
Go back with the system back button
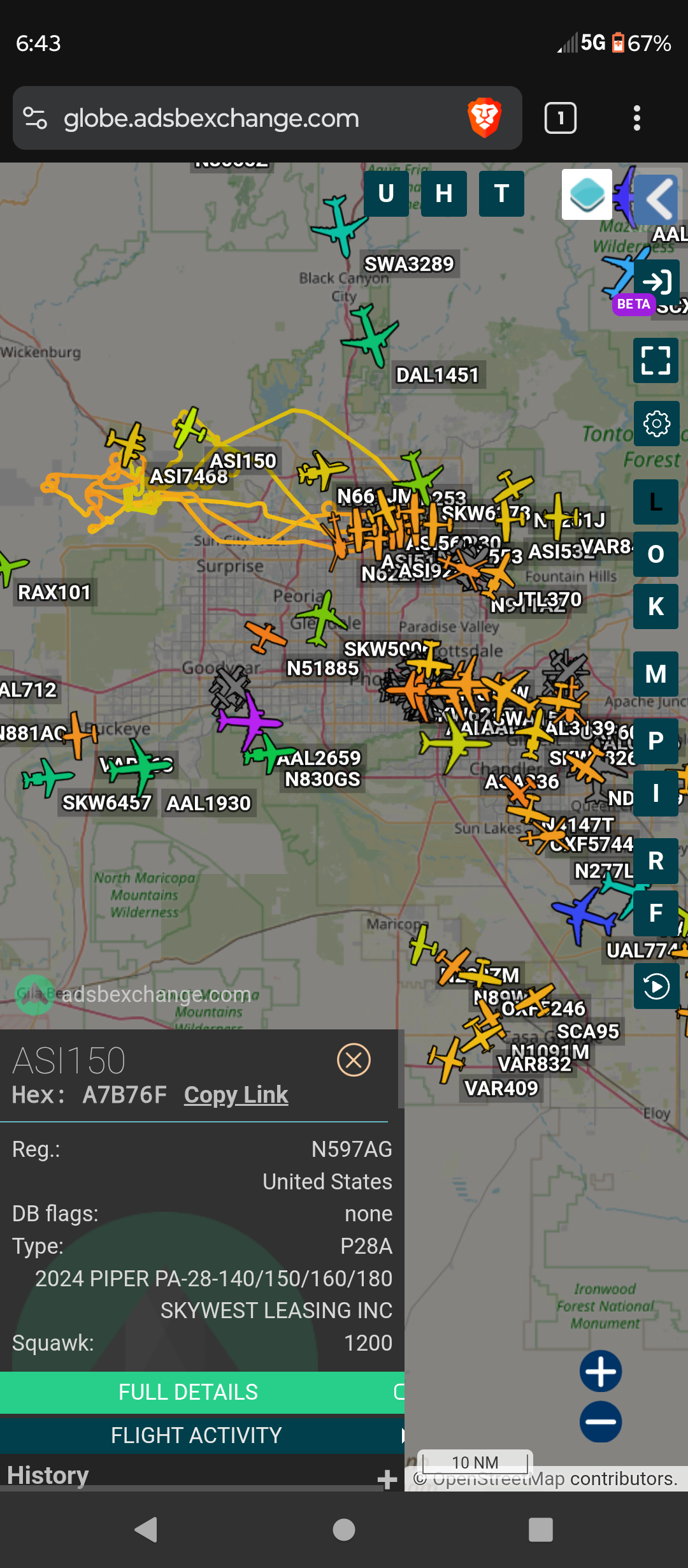[147, 1530]
